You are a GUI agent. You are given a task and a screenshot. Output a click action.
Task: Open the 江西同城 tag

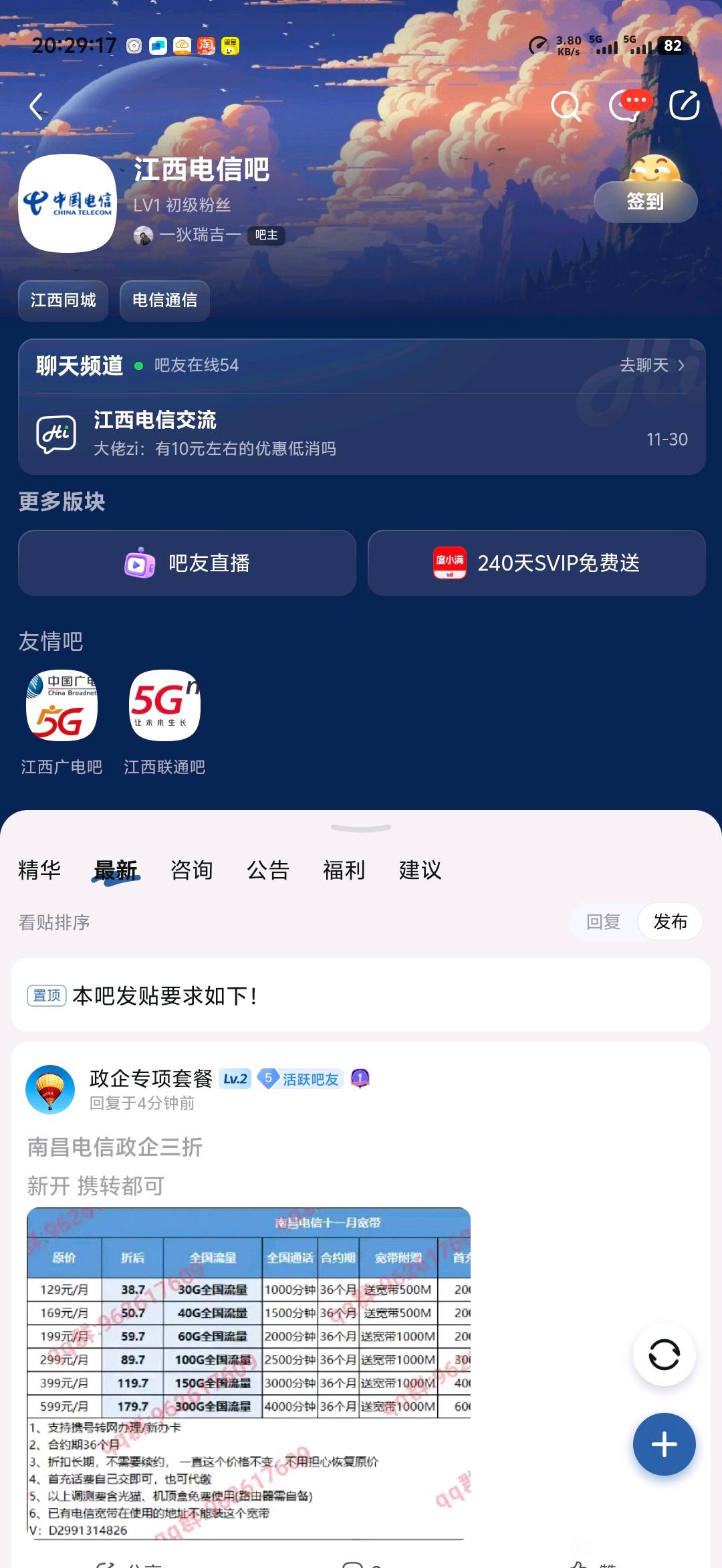coord(64,300)
